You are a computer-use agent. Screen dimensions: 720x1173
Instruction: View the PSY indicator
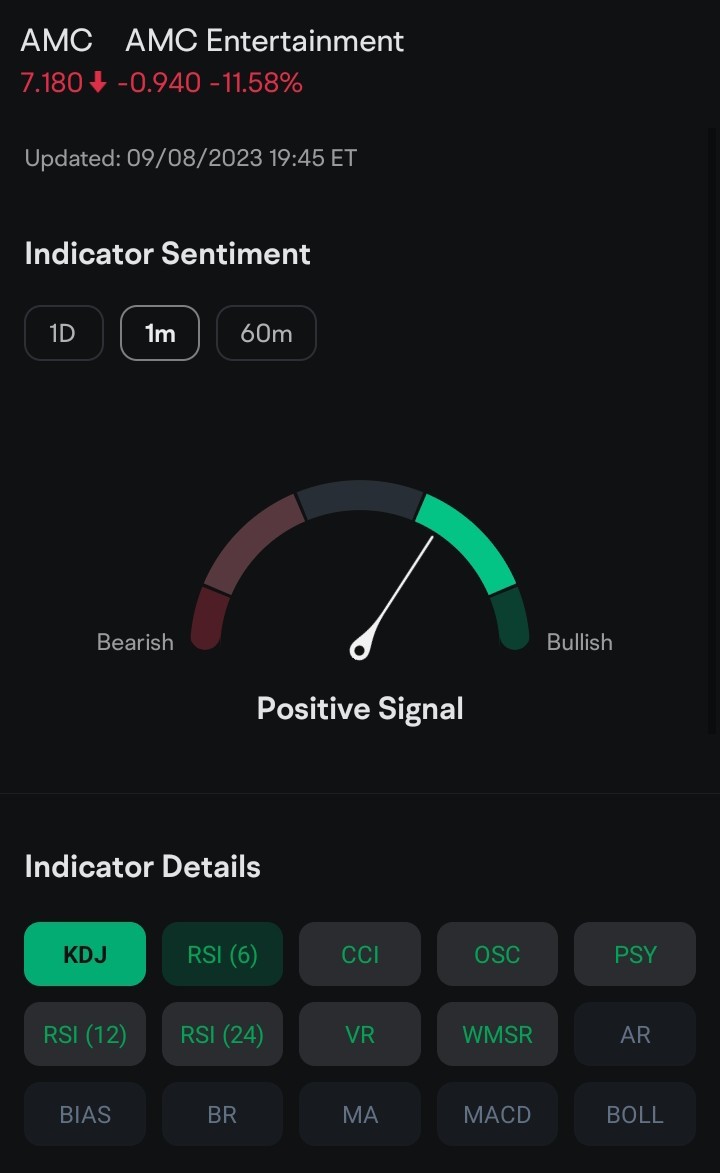(x=635, y=954)
